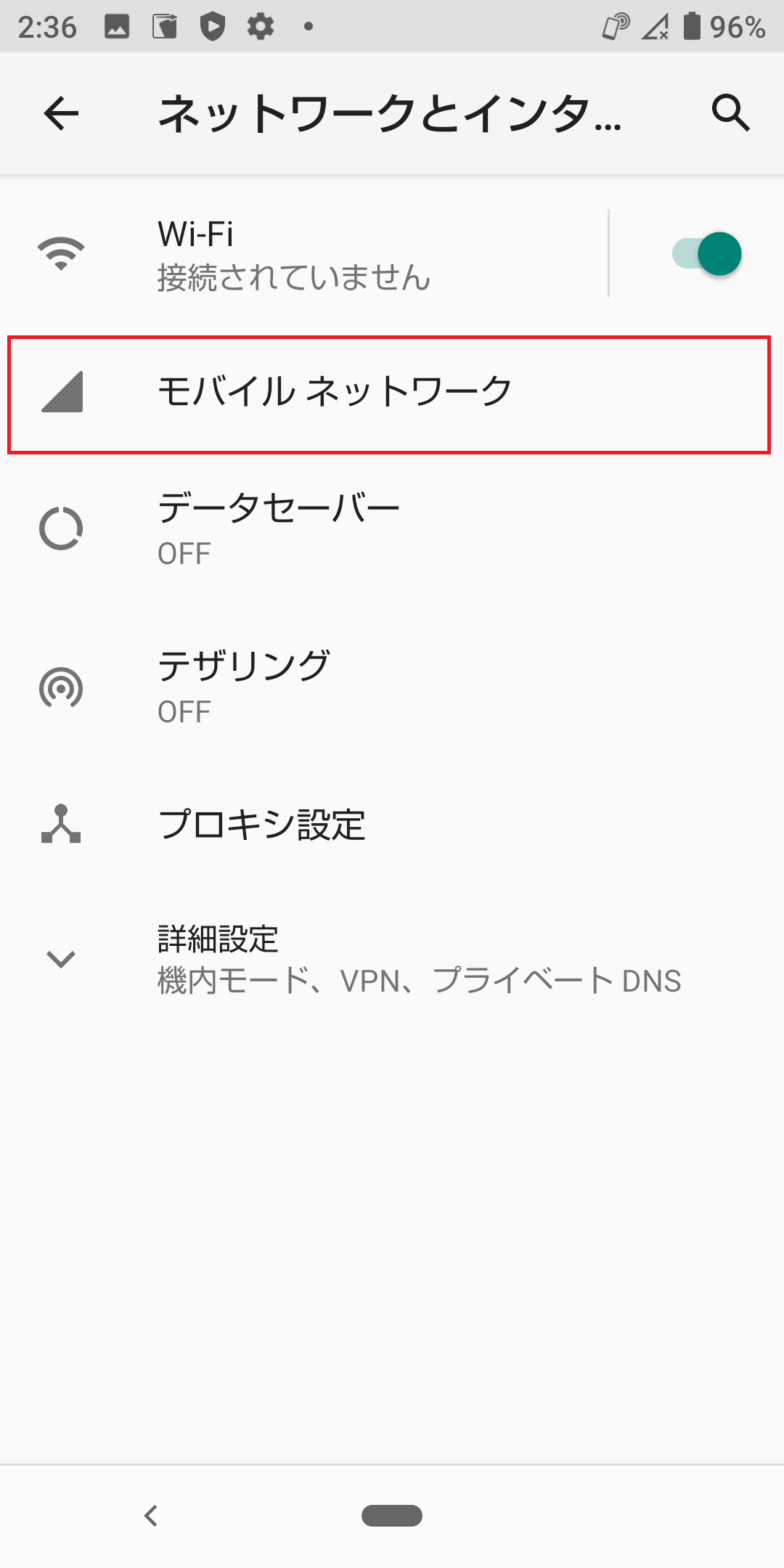Tap the settings gear icon in status bar
784x1568 pixels.
click(259, 26)
